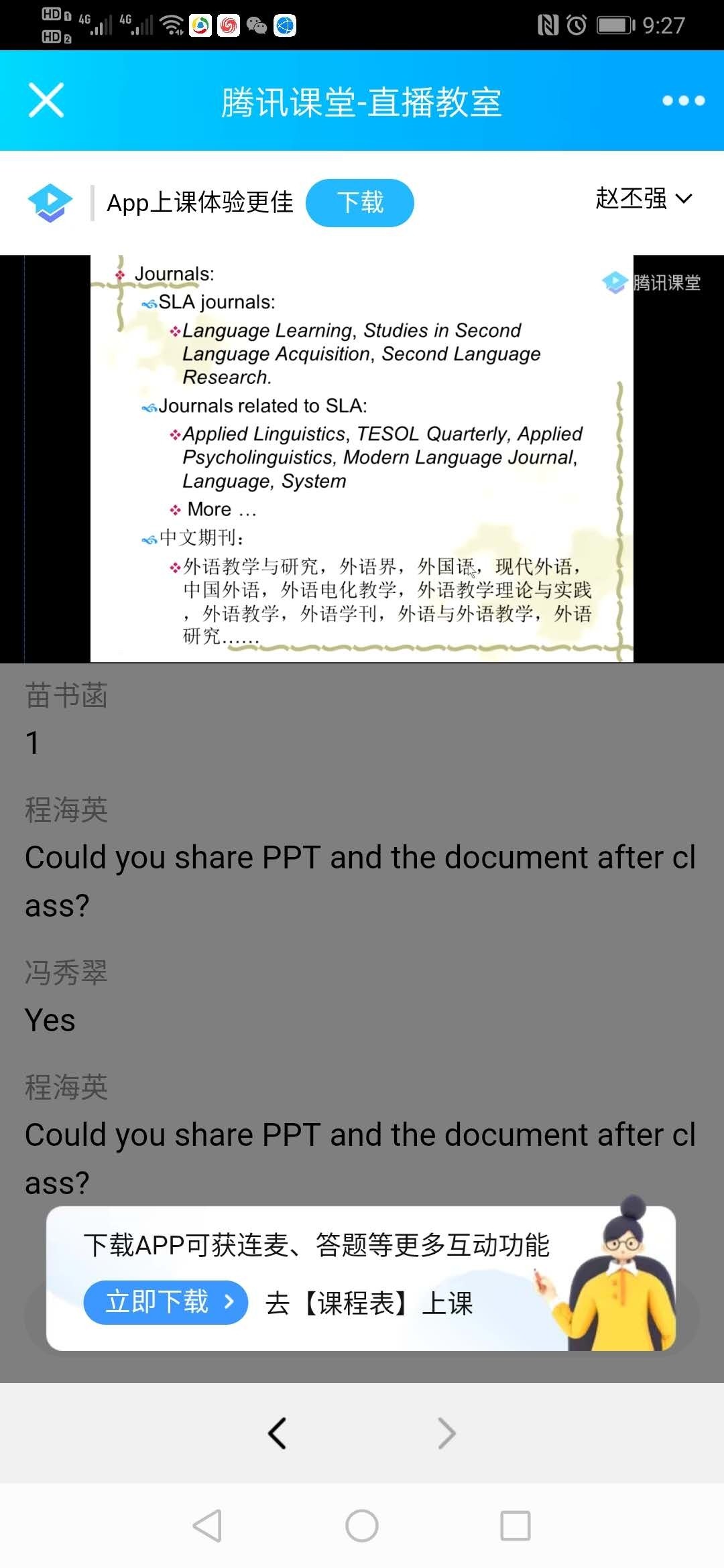Close the live classroom page
724x1568 pixels.
click(x=46, y=101)
